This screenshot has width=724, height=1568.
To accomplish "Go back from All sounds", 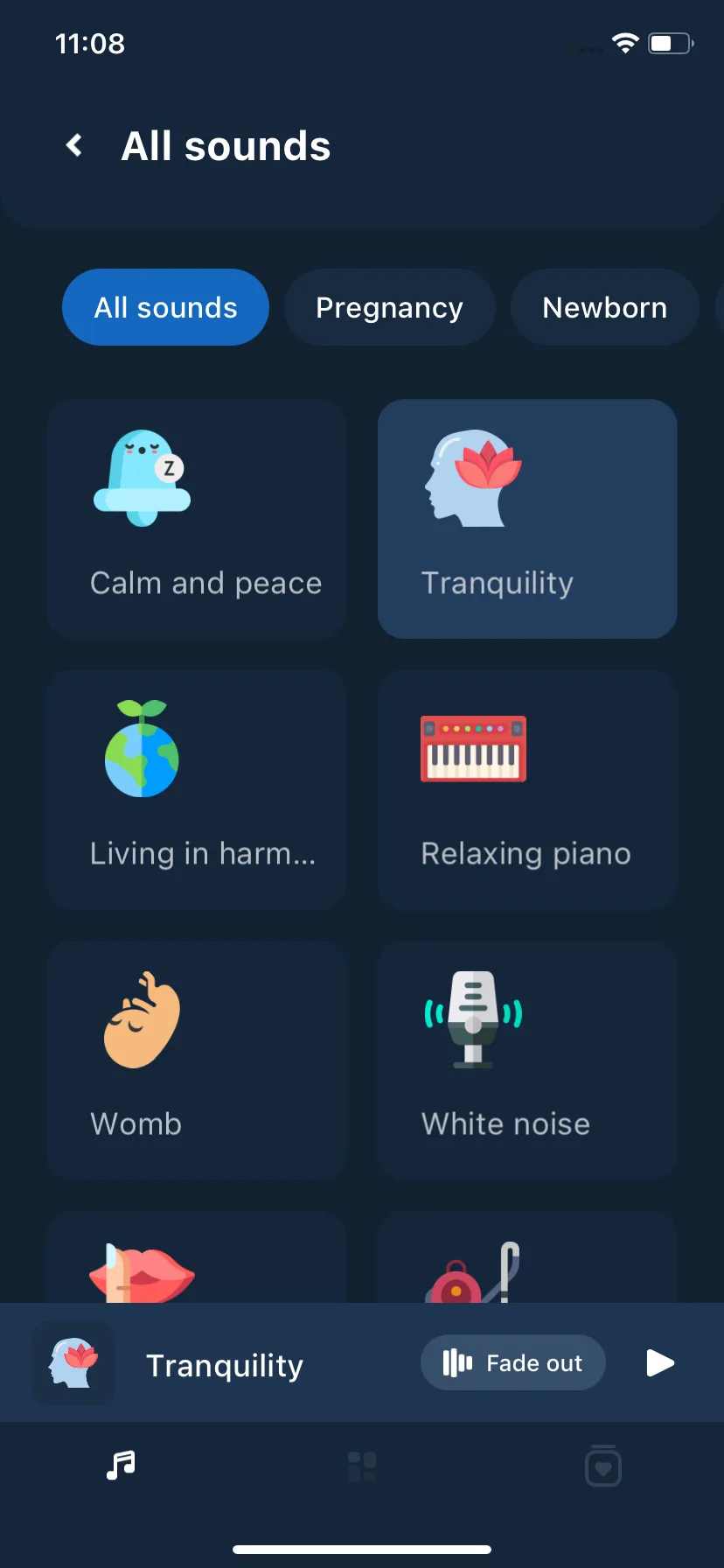I will (x=75, y=145).
